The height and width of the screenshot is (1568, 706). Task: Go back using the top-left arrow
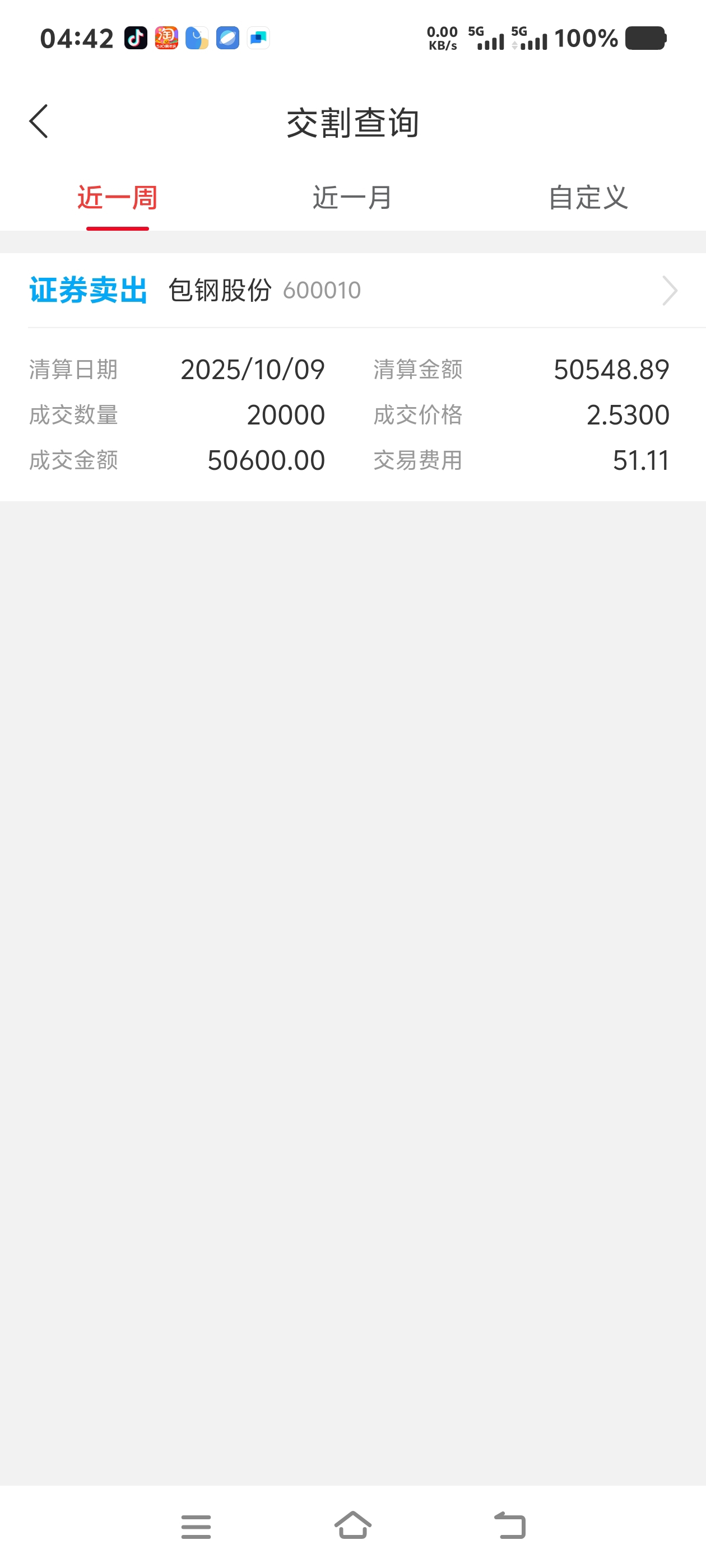[x=38, y=122]
